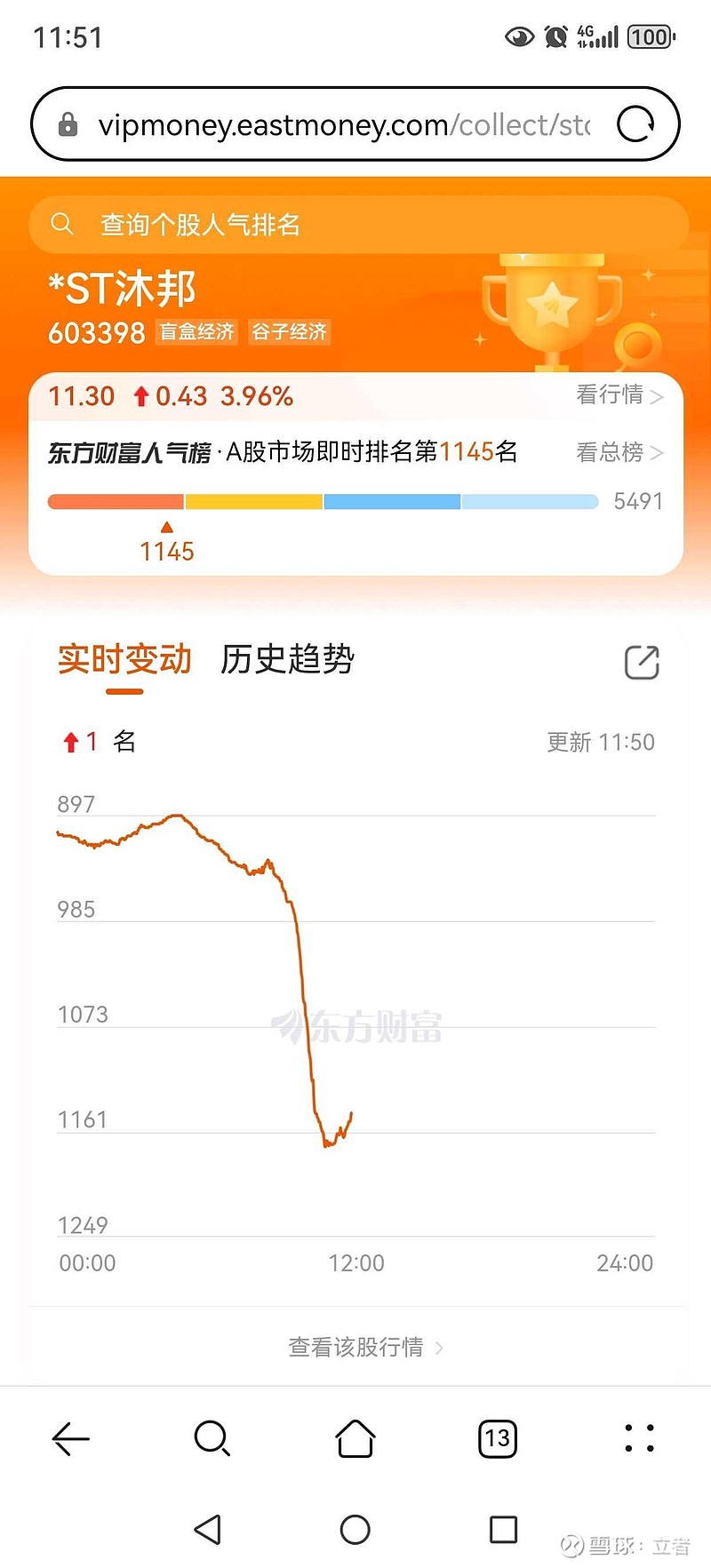Tap the 盲盒经济 concept tag
The image size is (711, 1568).
[x=197, y=332]
